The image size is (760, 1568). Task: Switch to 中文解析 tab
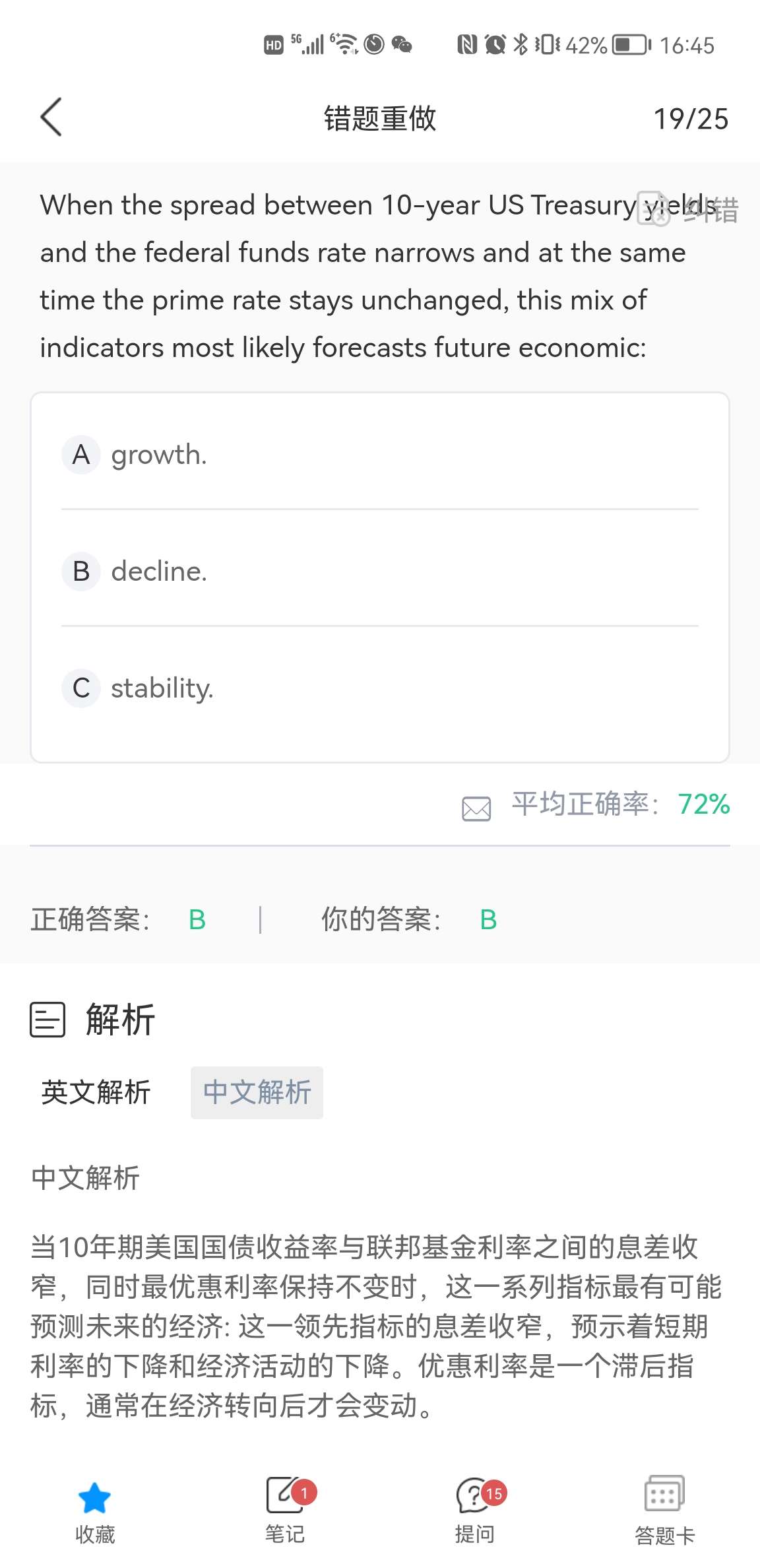click(257, 1092)
